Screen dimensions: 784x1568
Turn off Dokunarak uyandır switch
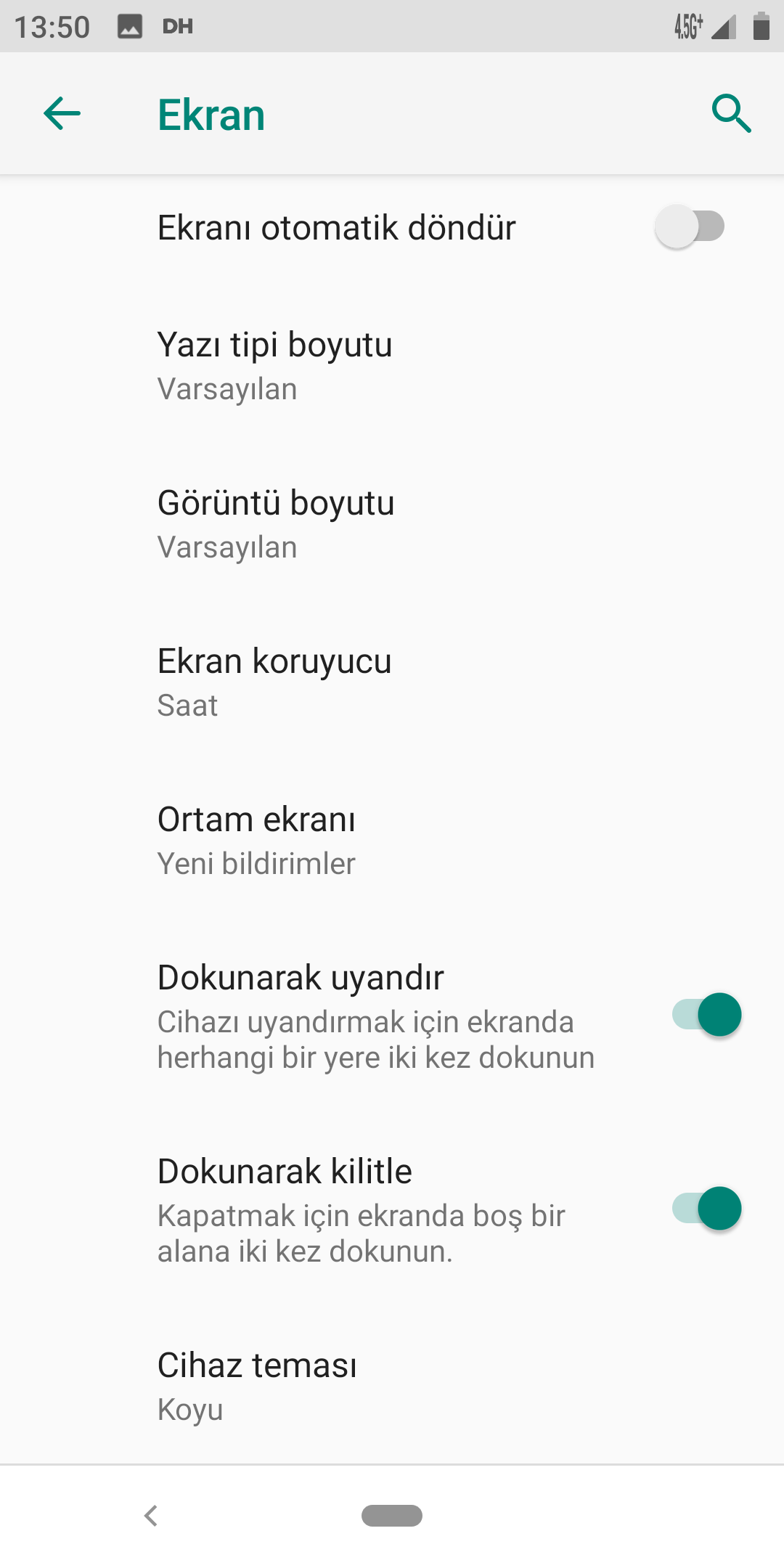click(x=707, y=1014)
